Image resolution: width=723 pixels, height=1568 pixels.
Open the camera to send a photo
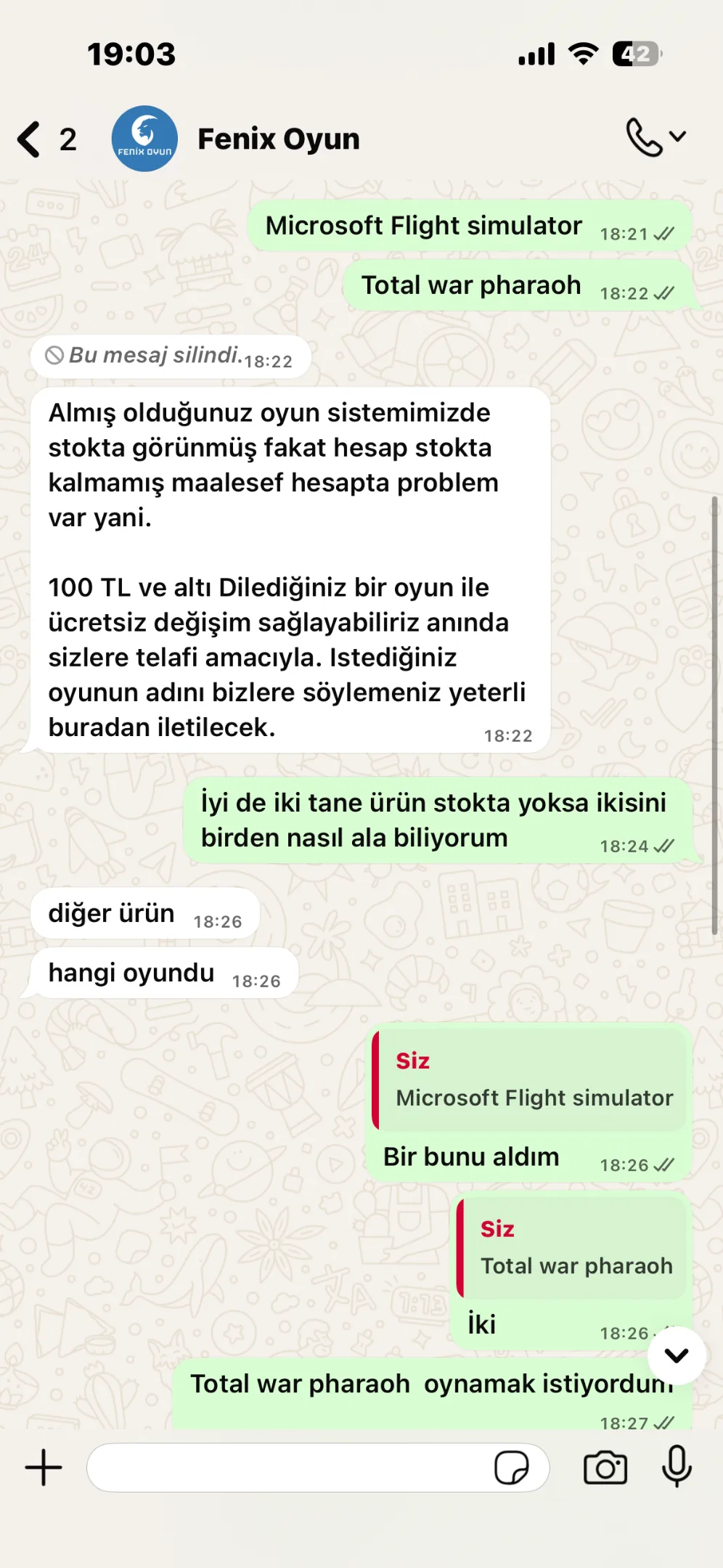tap(605, 1468)
